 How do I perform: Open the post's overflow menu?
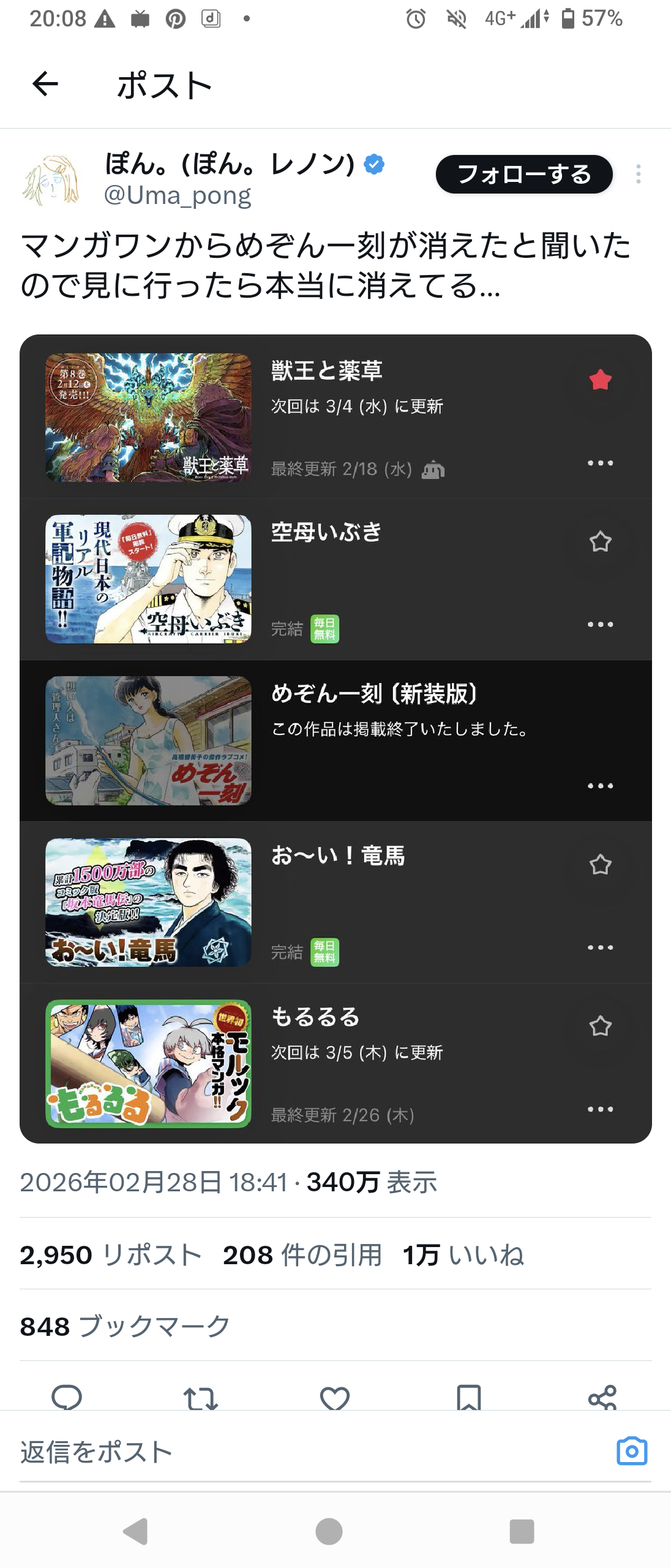coord(638,175)
